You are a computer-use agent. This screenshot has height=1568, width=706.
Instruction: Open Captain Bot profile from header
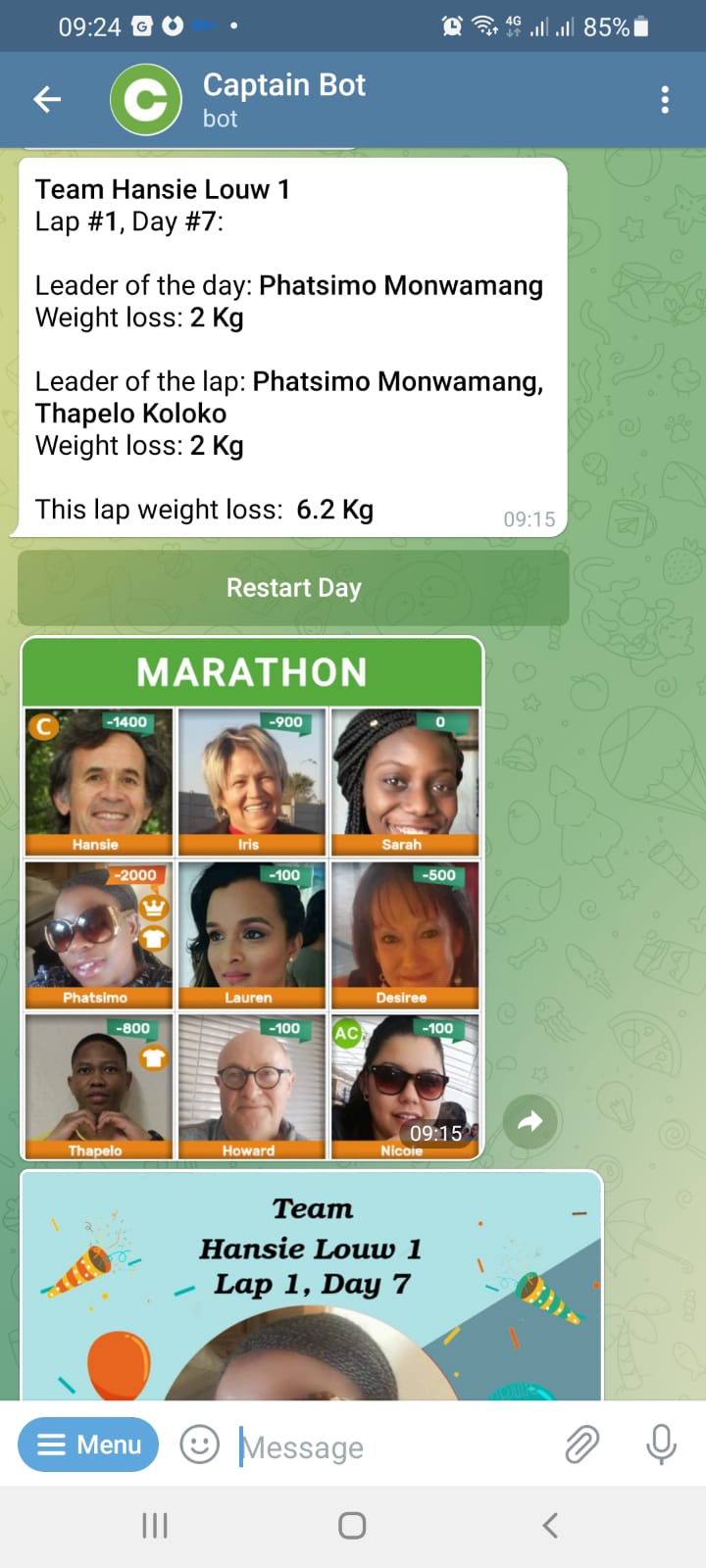[x=284, y=99]
